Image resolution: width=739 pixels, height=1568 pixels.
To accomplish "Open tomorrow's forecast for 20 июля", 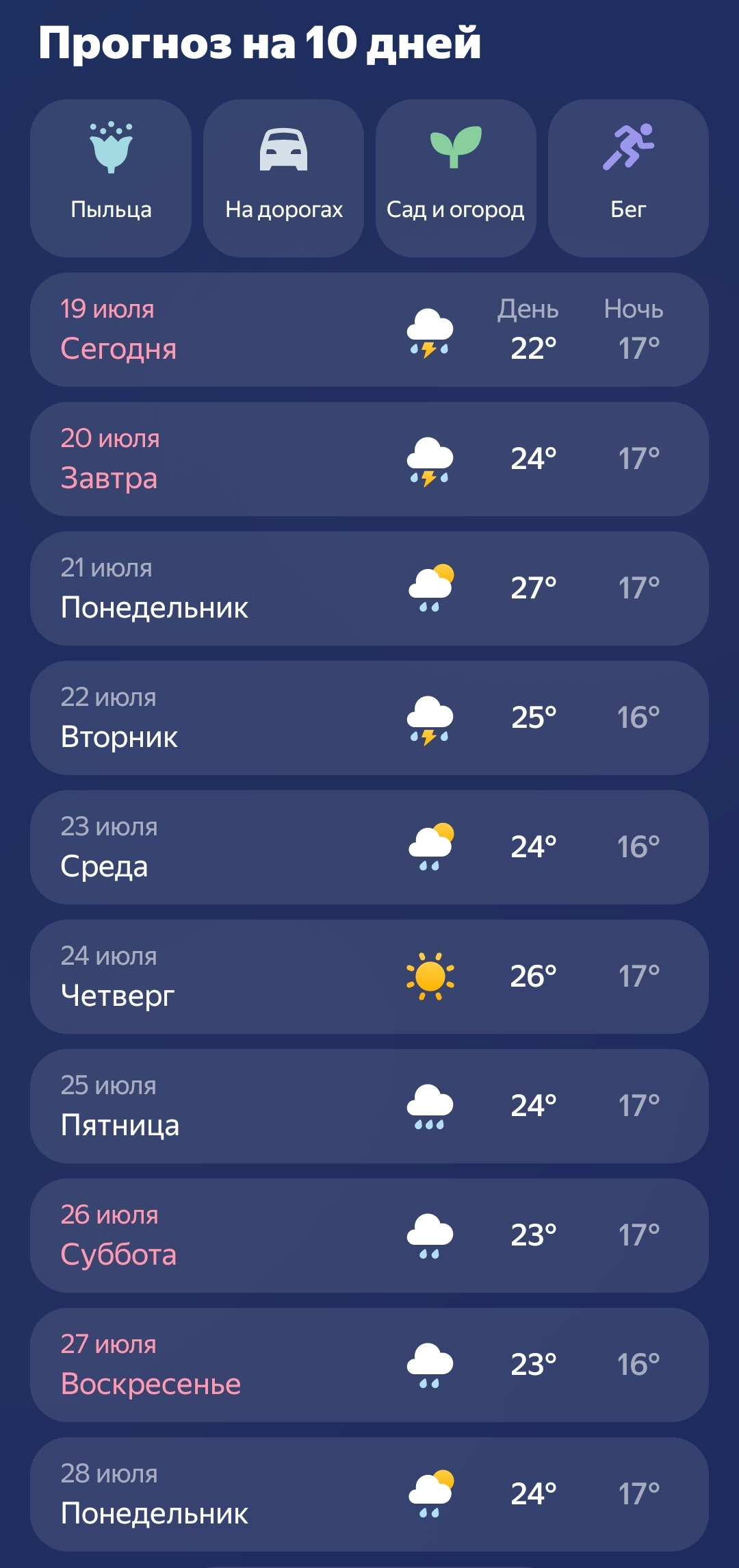I will coord(369,459).
